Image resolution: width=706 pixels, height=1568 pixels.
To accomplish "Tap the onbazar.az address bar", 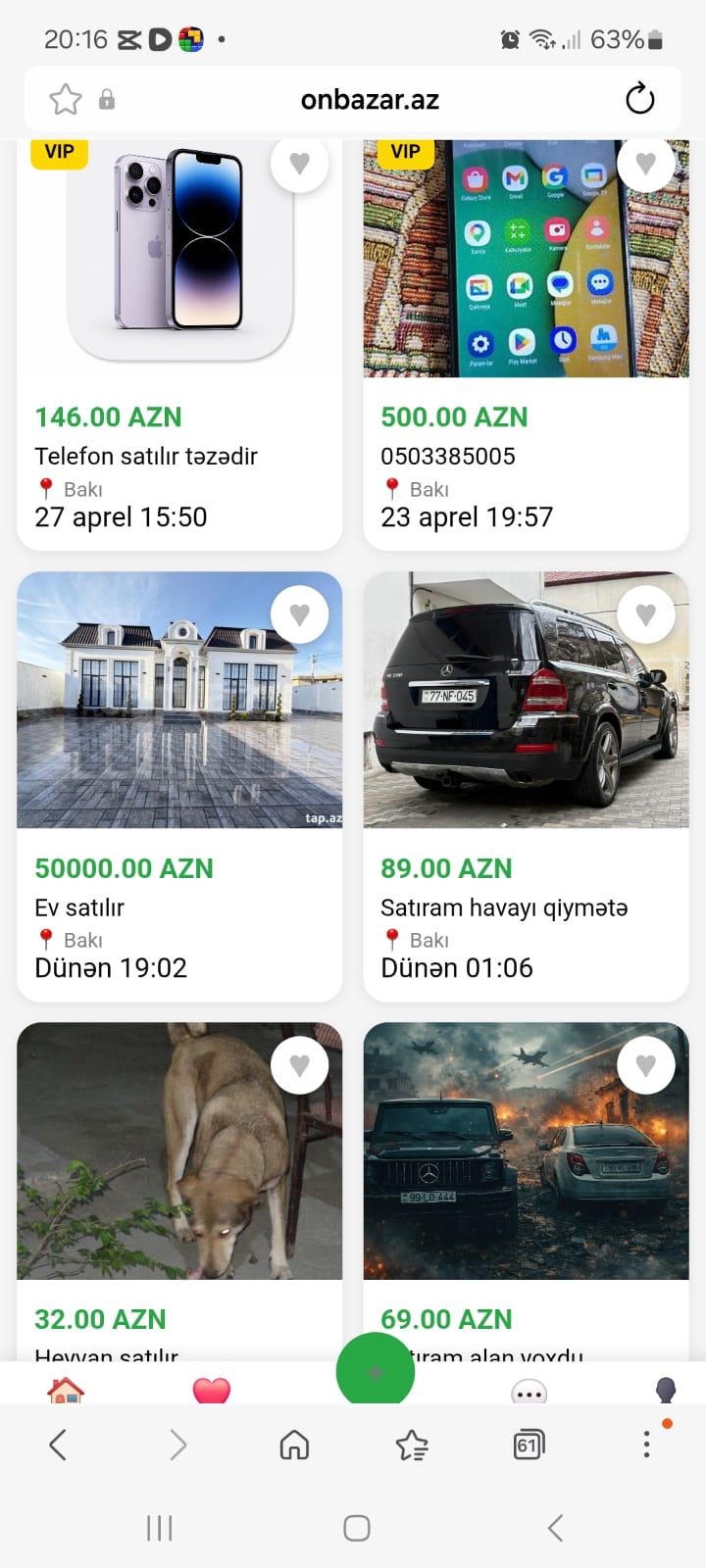I will pyautogui.click(x=369, y=99).
